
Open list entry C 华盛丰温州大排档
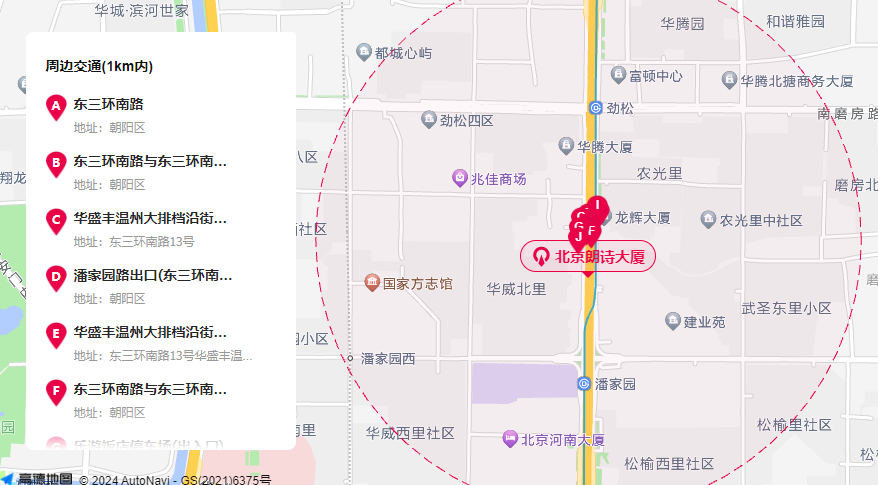(x=150, y=218)
